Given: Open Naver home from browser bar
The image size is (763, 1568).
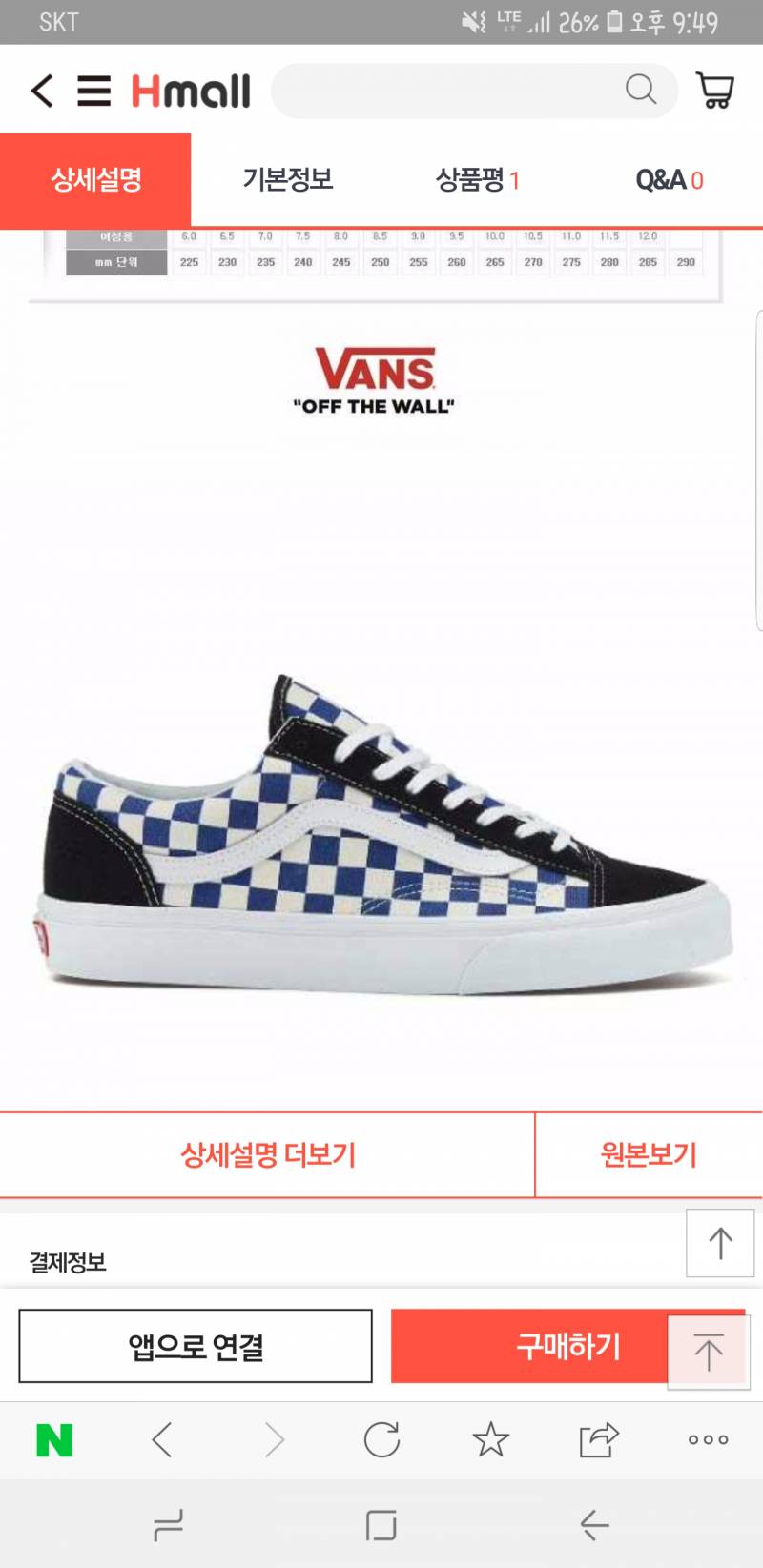Looking at the screenshot, I should (x=54, y=1440).
